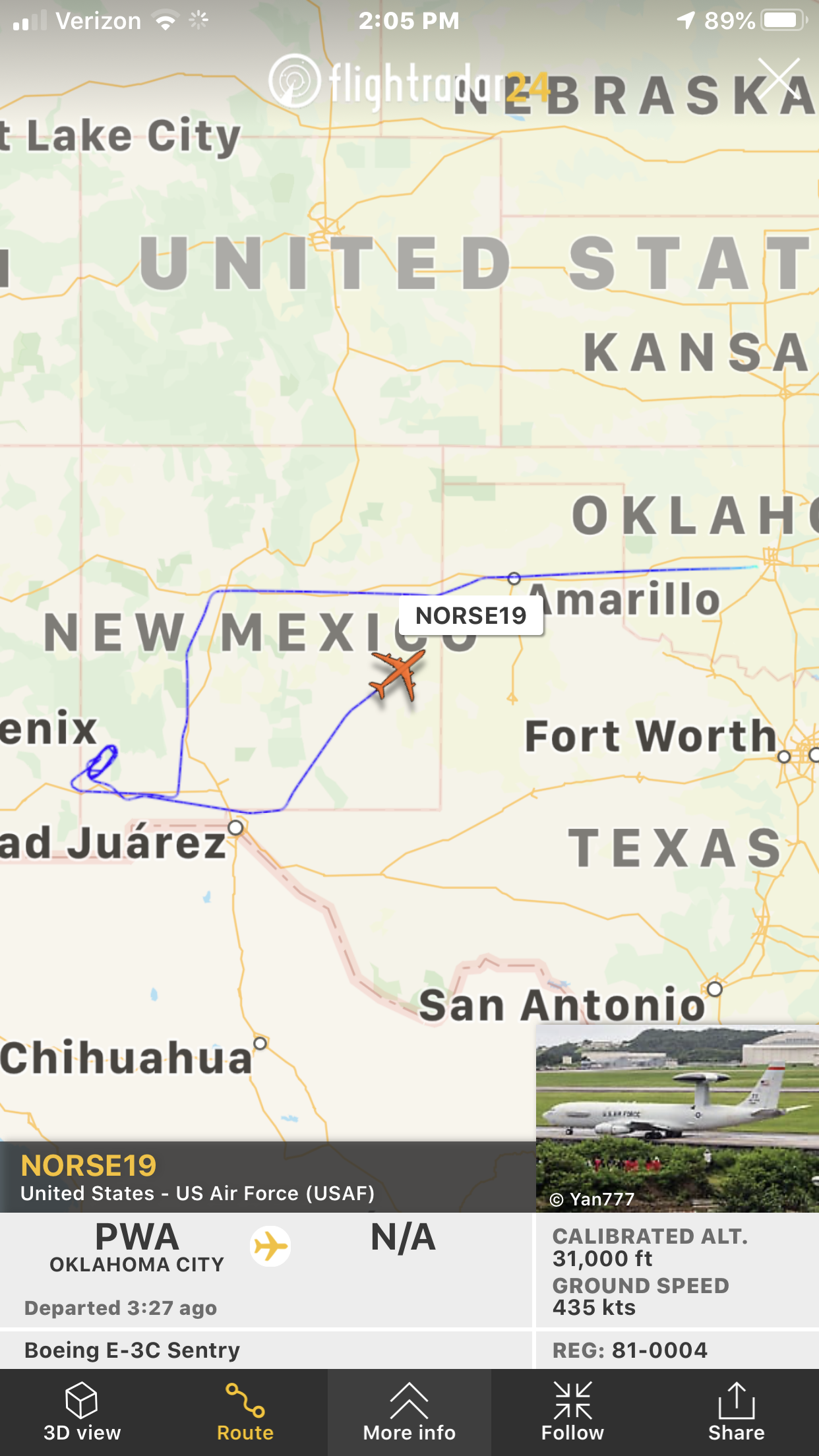The width and height of the screenshot is (819, 1456).
Task: Close the flight details view
Action: point(779,78)
